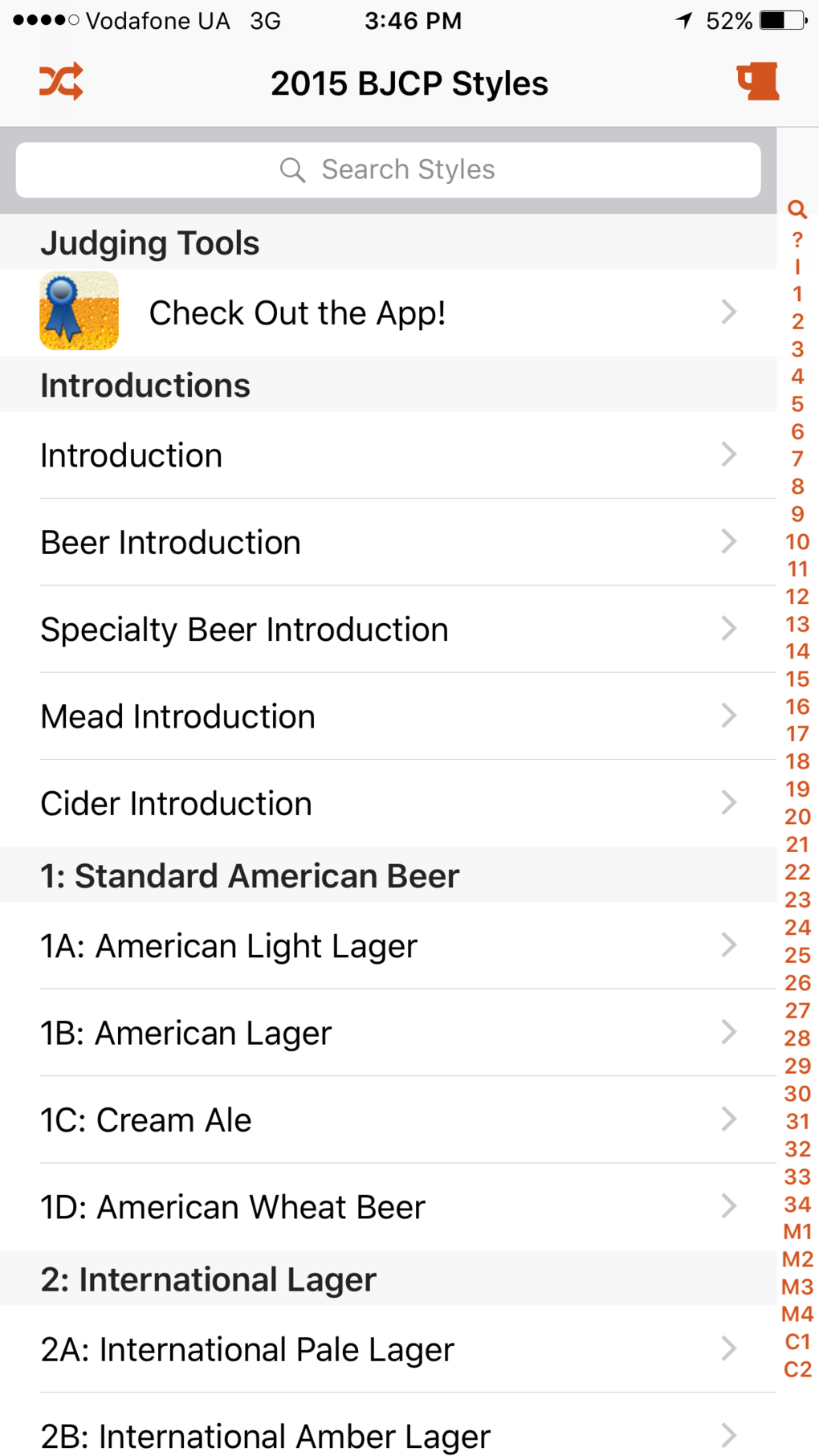Tap the shuffle icon for a random style
819x1456 pixels.
pos(61,81)
